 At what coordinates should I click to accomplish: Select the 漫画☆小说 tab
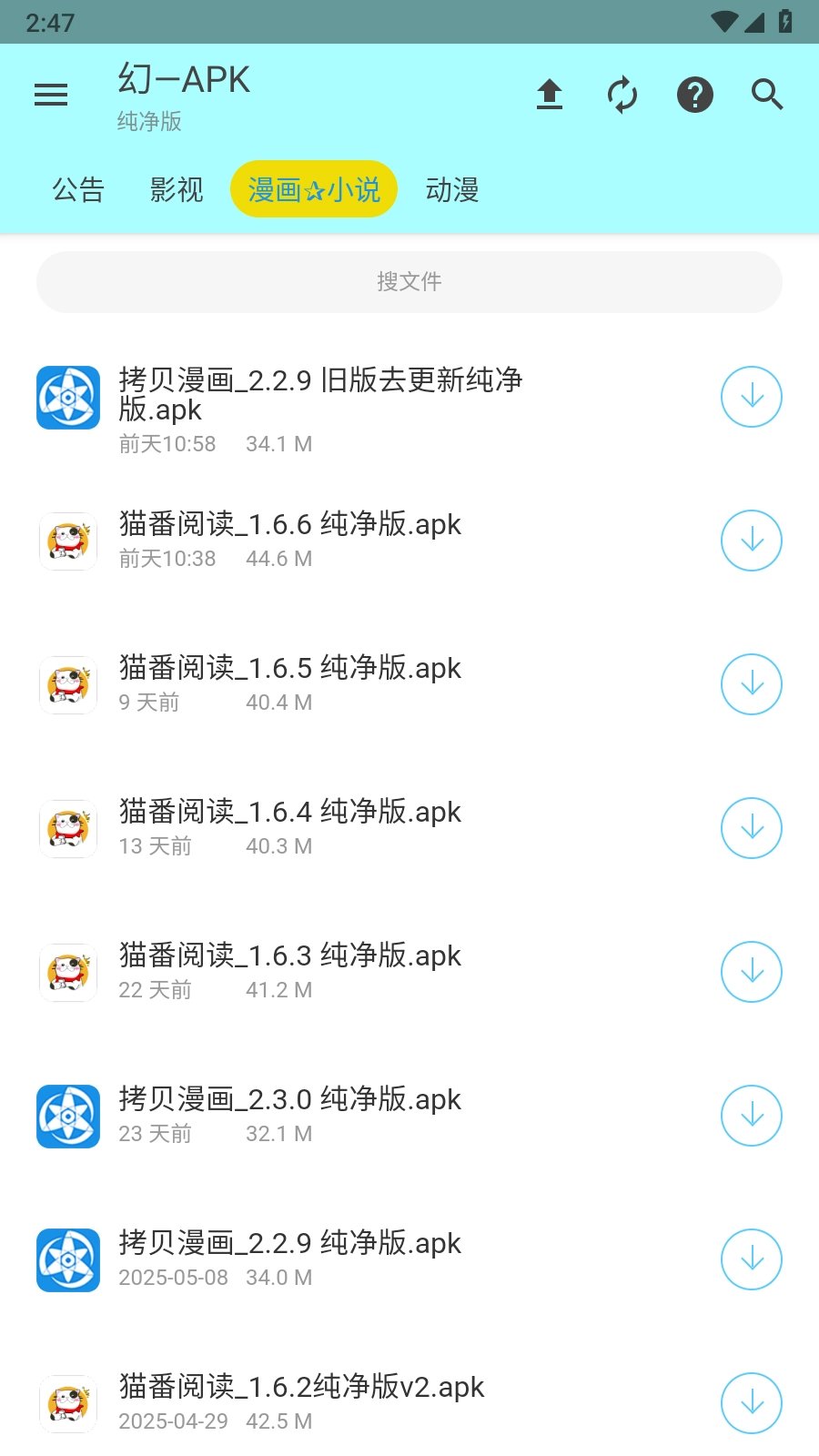pyautogui.click(x=314, y=189)
